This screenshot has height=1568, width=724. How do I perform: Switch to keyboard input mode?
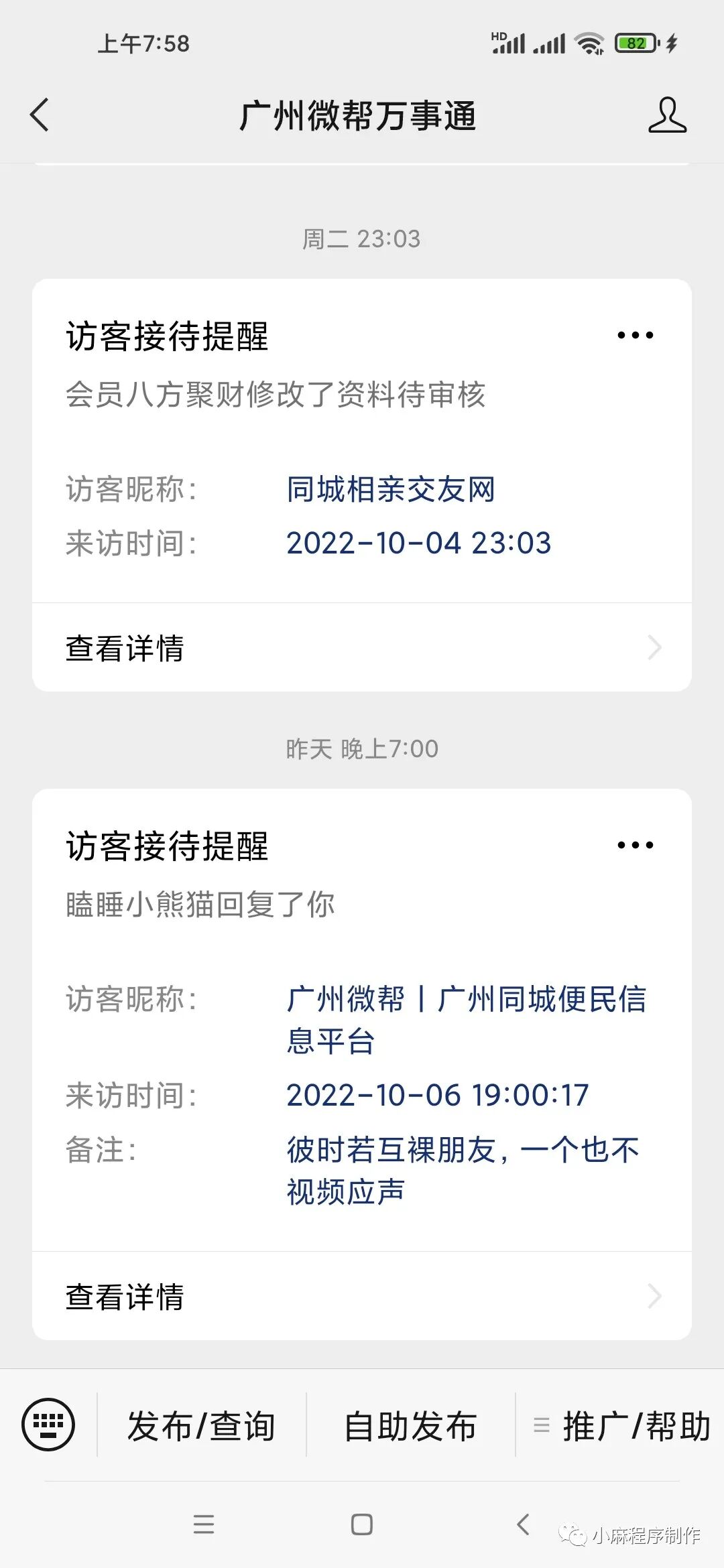pyautogui.click(x=48, y=1425)
